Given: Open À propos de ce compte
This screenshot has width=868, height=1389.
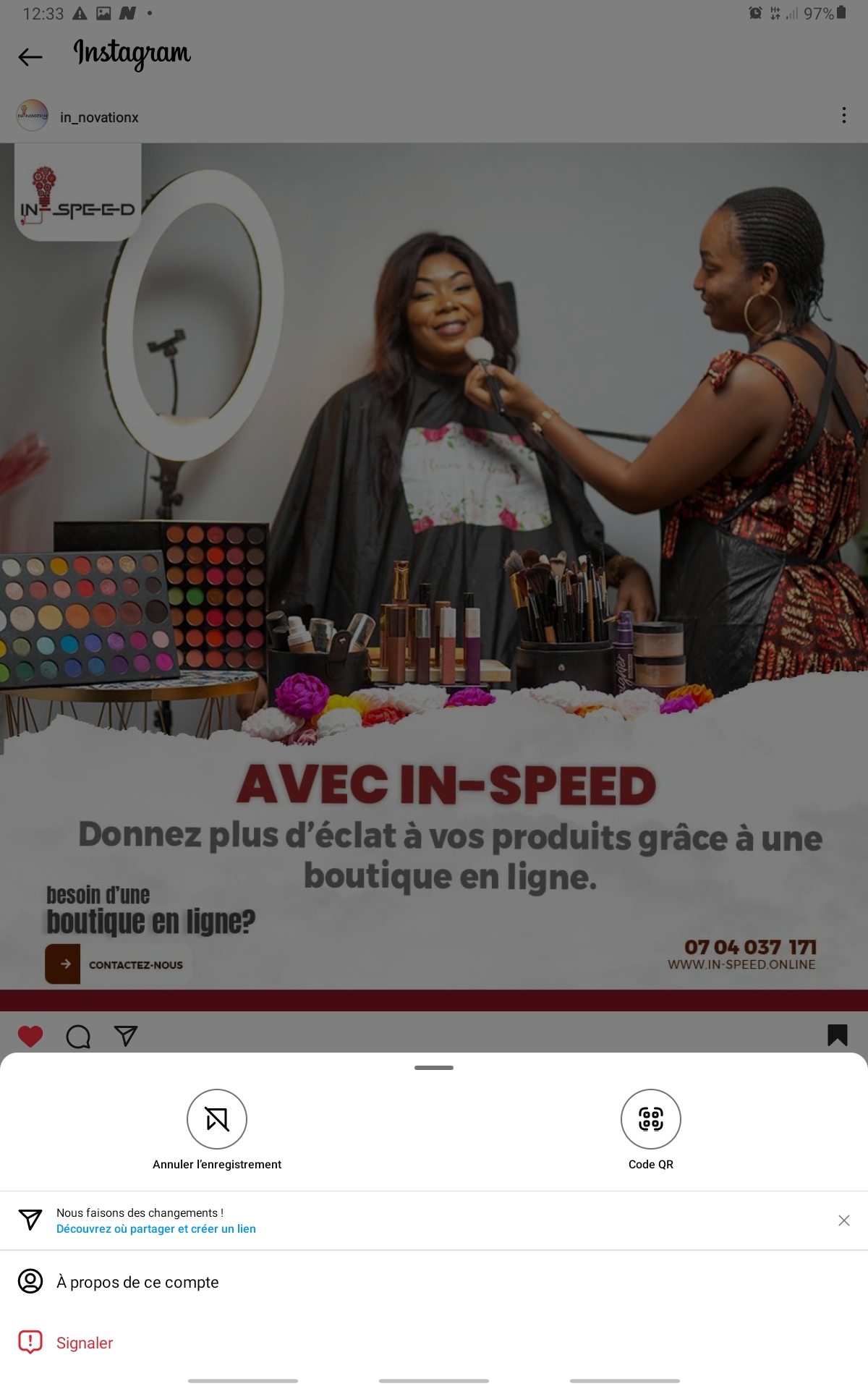Looking at the screenshot, I should click(x=434, y=1282).
